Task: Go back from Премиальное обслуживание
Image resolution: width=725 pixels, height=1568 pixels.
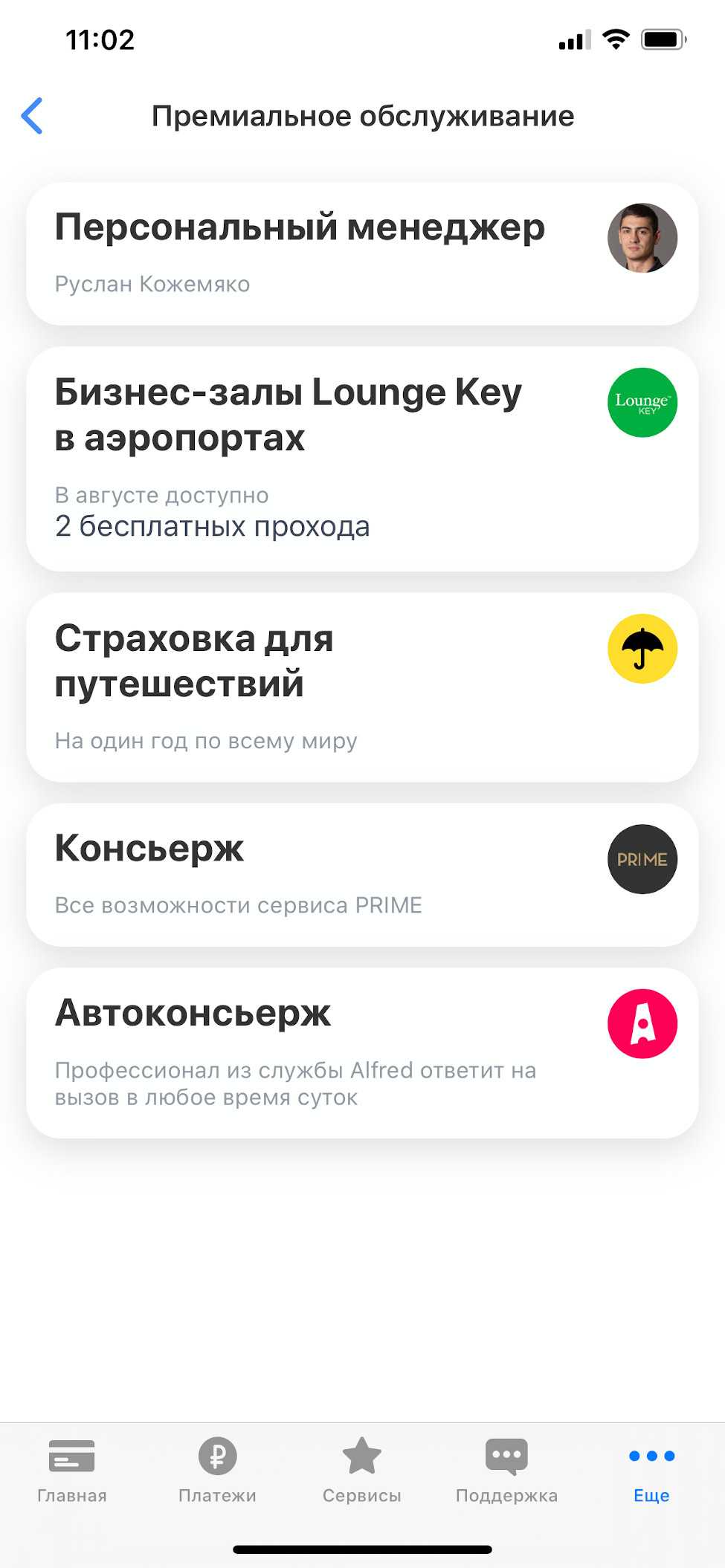Action: [x=32, y=116]
